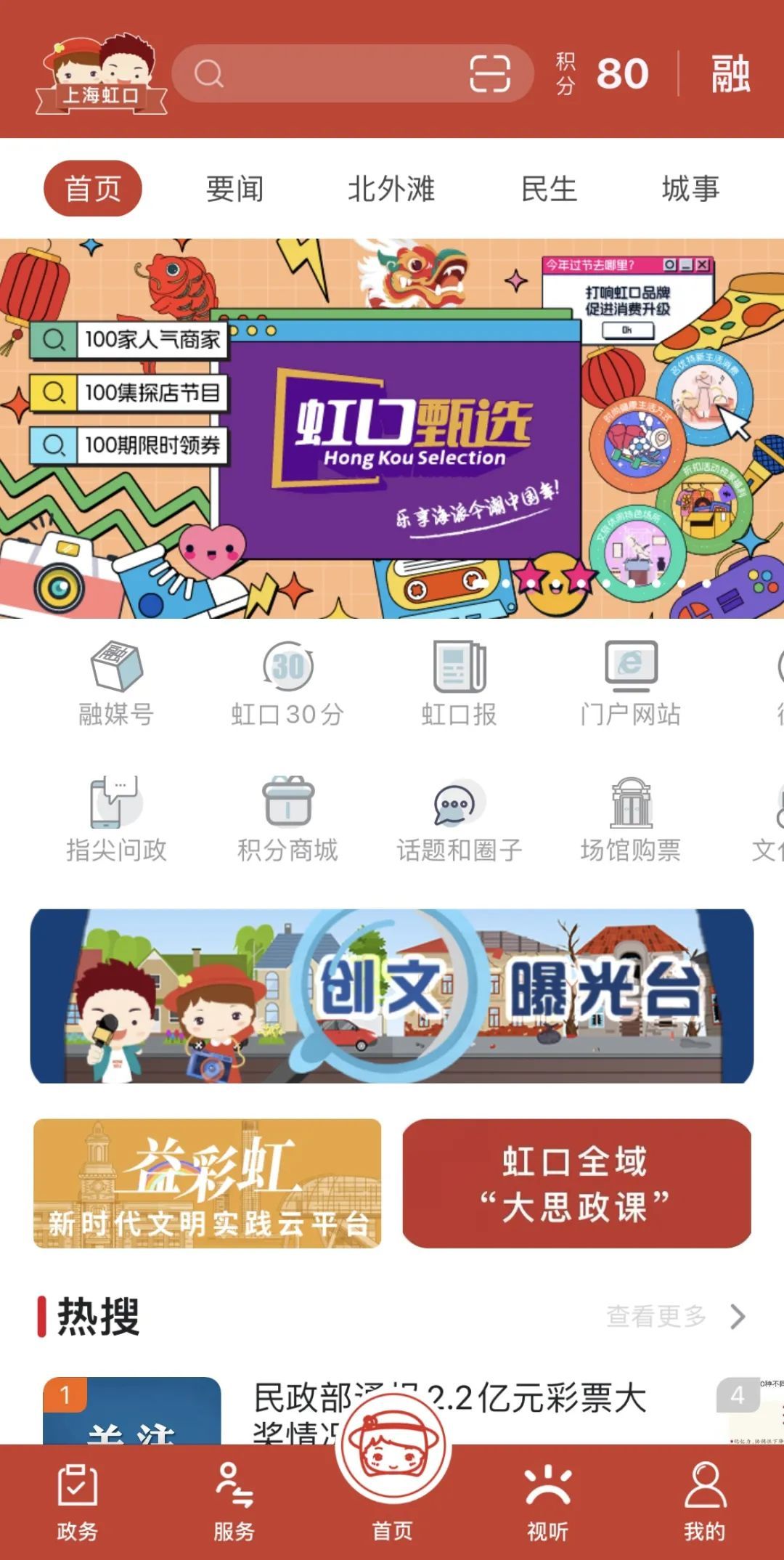Open the 创文曝光台 banner
Viewport: 784px width, 1560px height.
click(x=392, y=996)
